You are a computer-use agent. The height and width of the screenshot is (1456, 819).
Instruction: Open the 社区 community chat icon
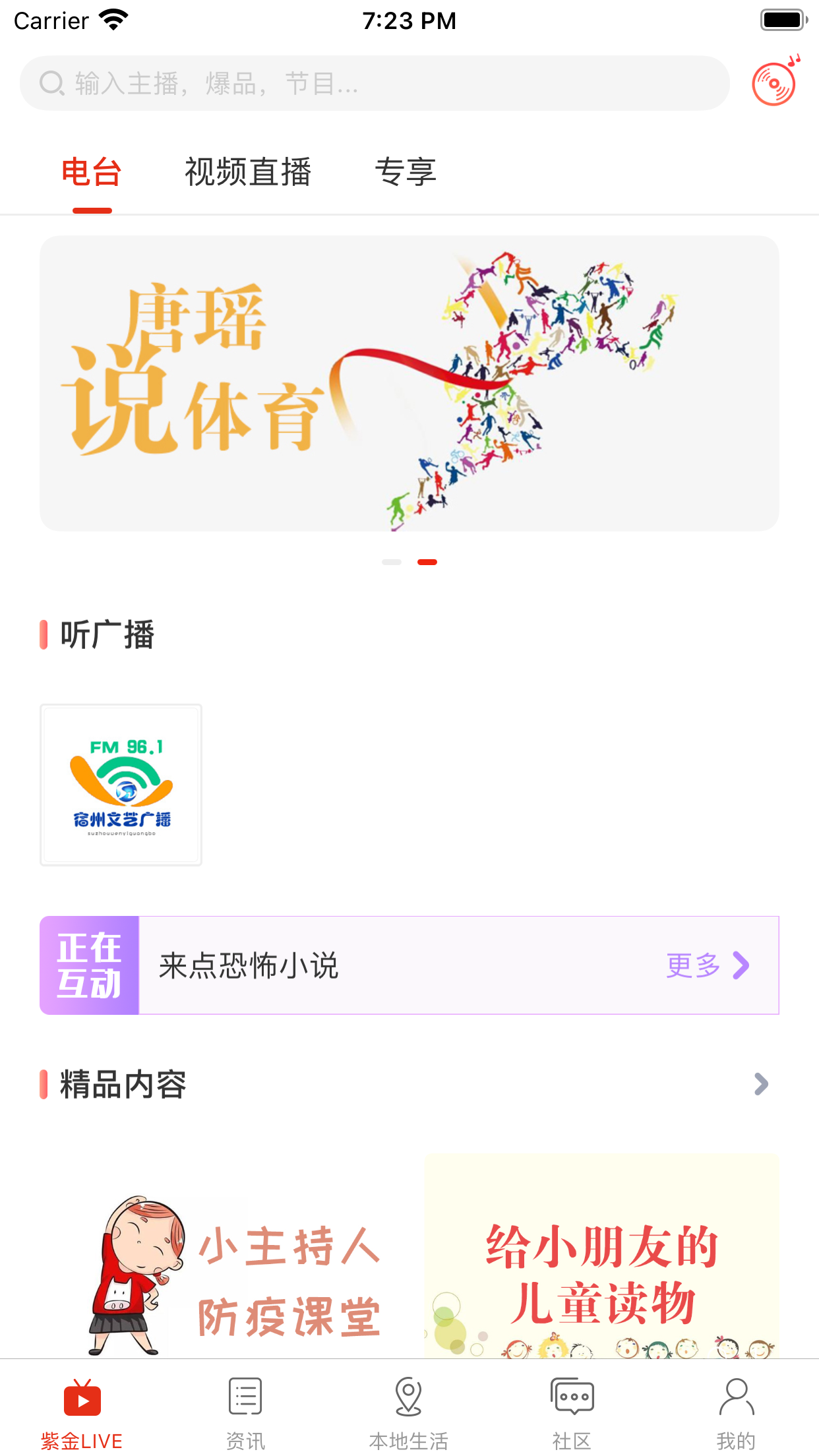click(x=572, y=1396)
